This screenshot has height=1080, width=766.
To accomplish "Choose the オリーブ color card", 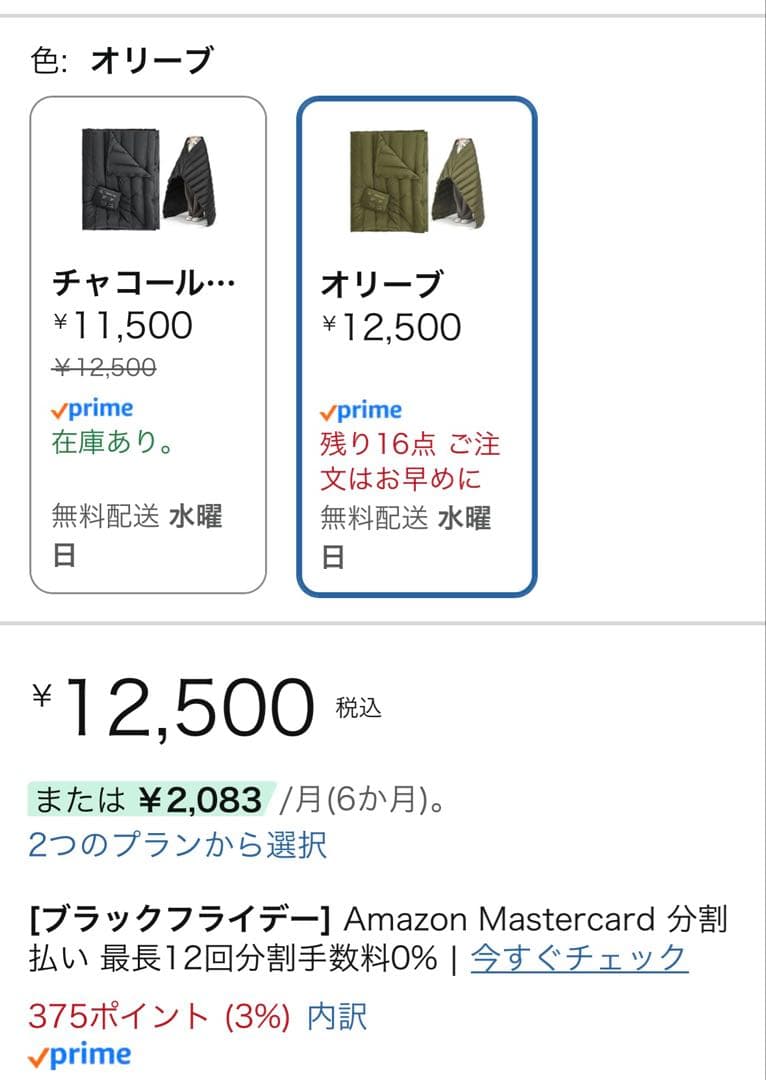I will [416, 346].
